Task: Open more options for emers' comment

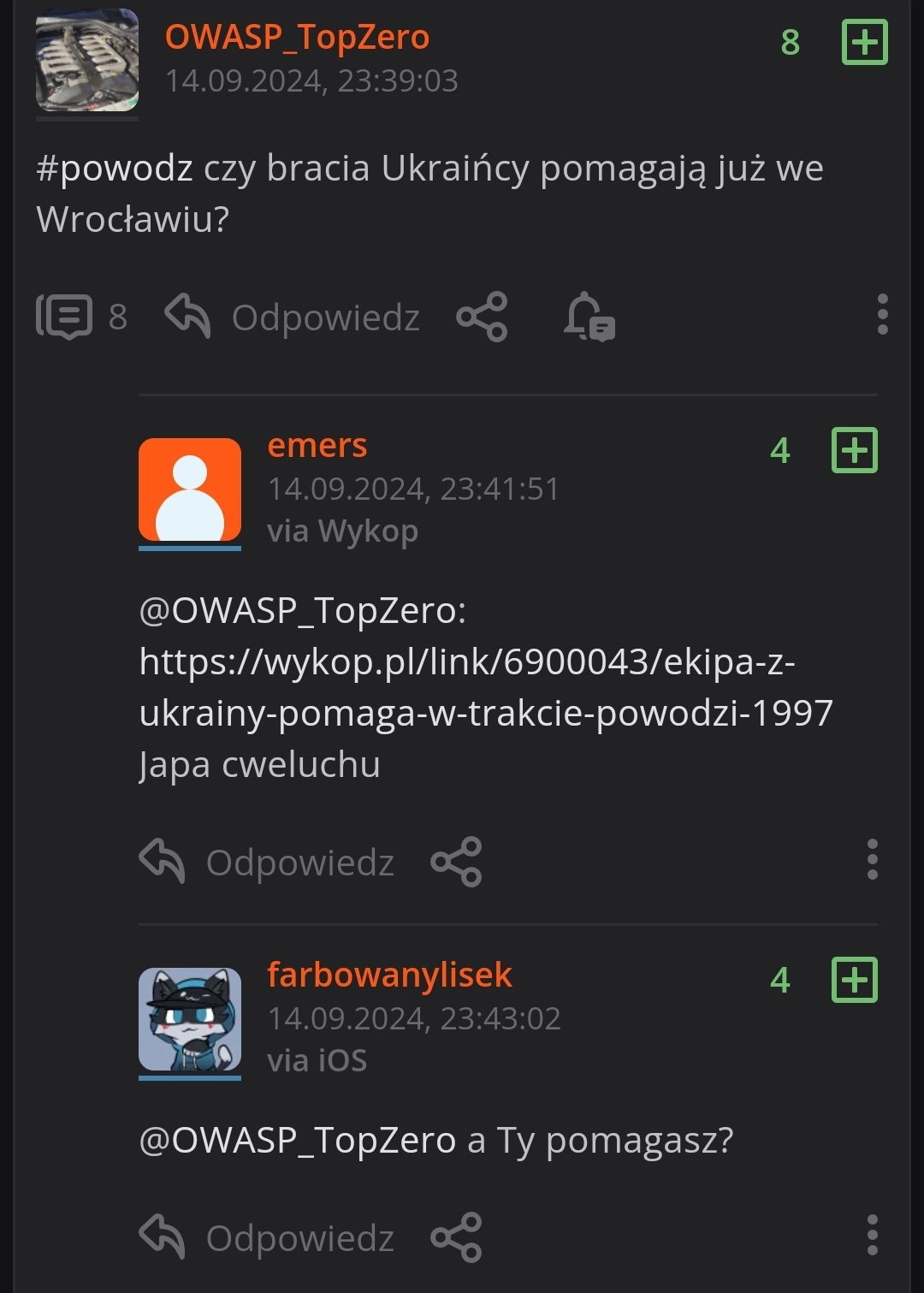Action: coord(872,859)
